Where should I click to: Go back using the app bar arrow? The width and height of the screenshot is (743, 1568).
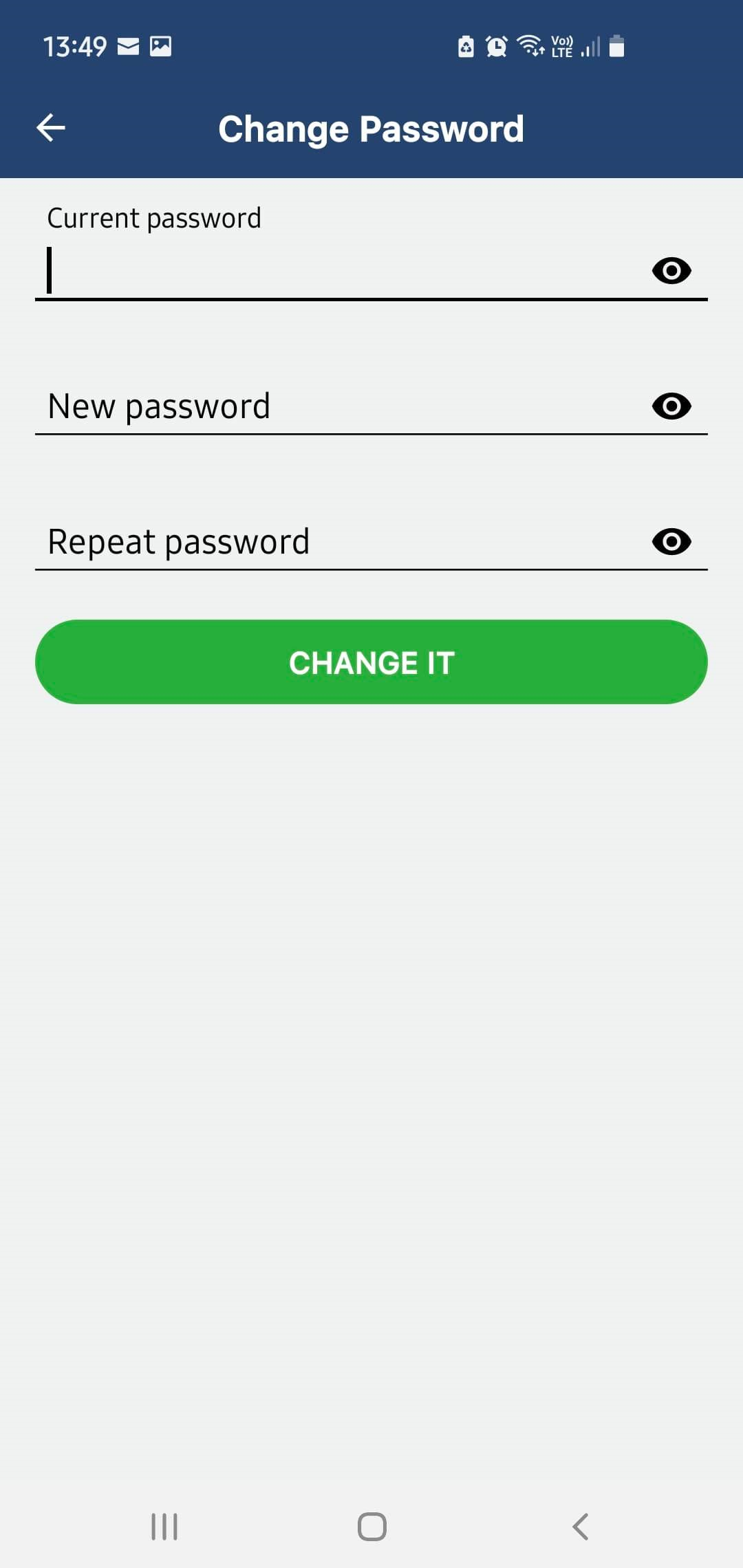[51, 128]
